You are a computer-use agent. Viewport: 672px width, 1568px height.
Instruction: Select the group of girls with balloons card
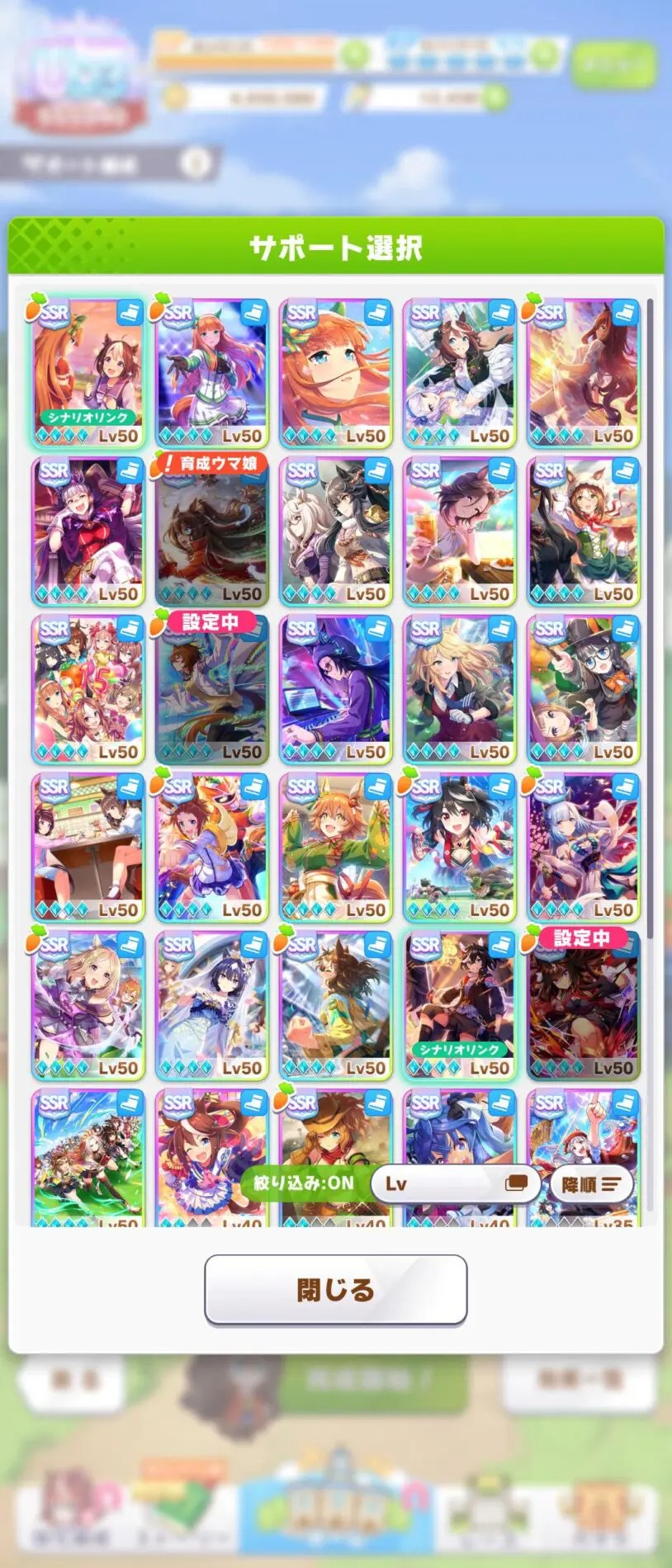tap(88, 689)
